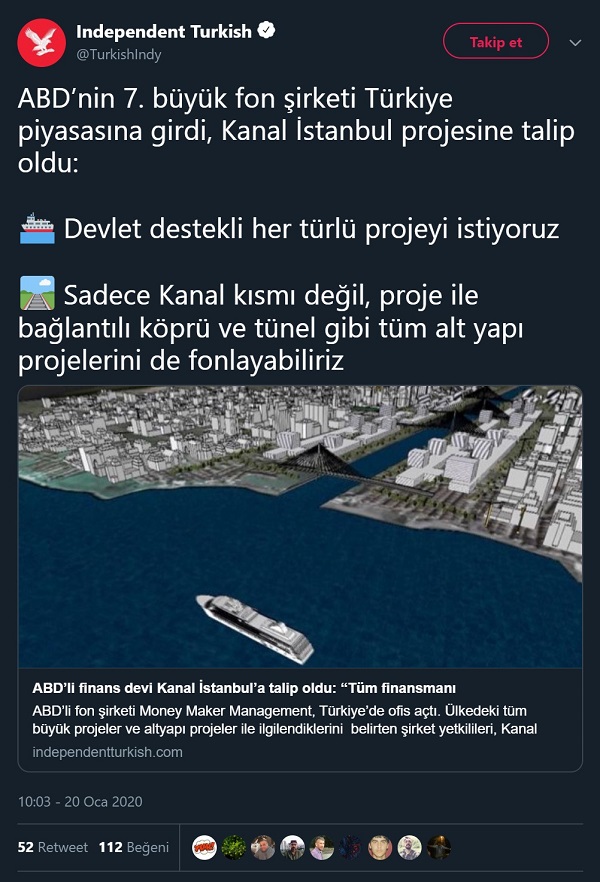View the 52 Retweet list
This screenshot has height=882, width=600.
tap(52, 847)
